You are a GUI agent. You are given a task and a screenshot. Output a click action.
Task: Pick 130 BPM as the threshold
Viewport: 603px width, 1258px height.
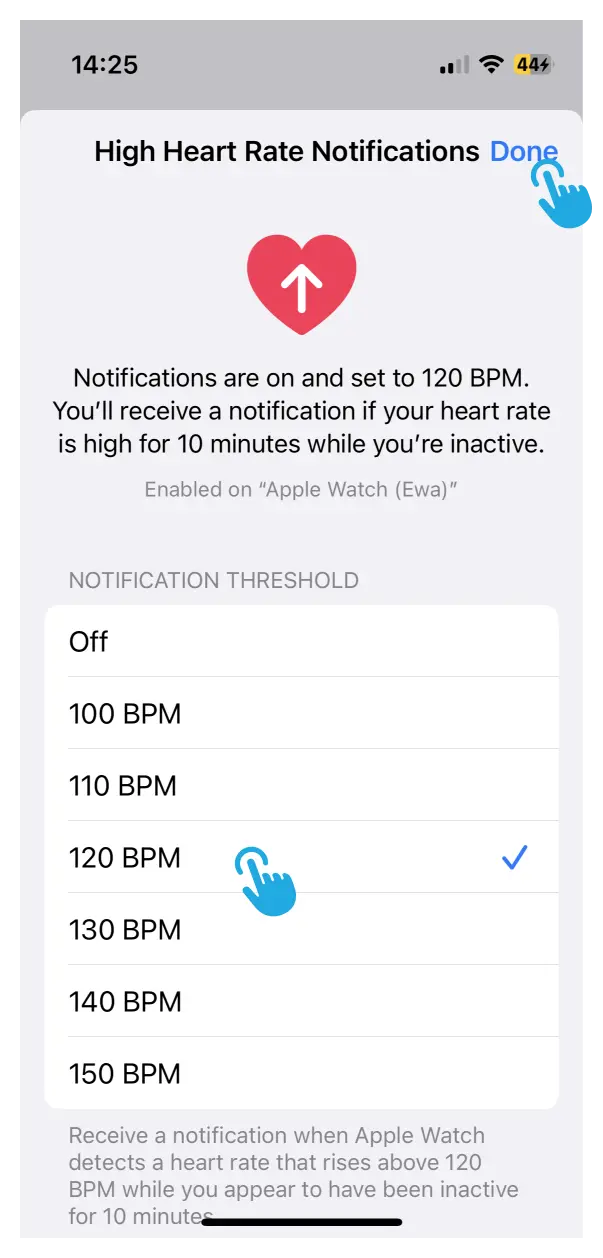click(x=301, y=929)
